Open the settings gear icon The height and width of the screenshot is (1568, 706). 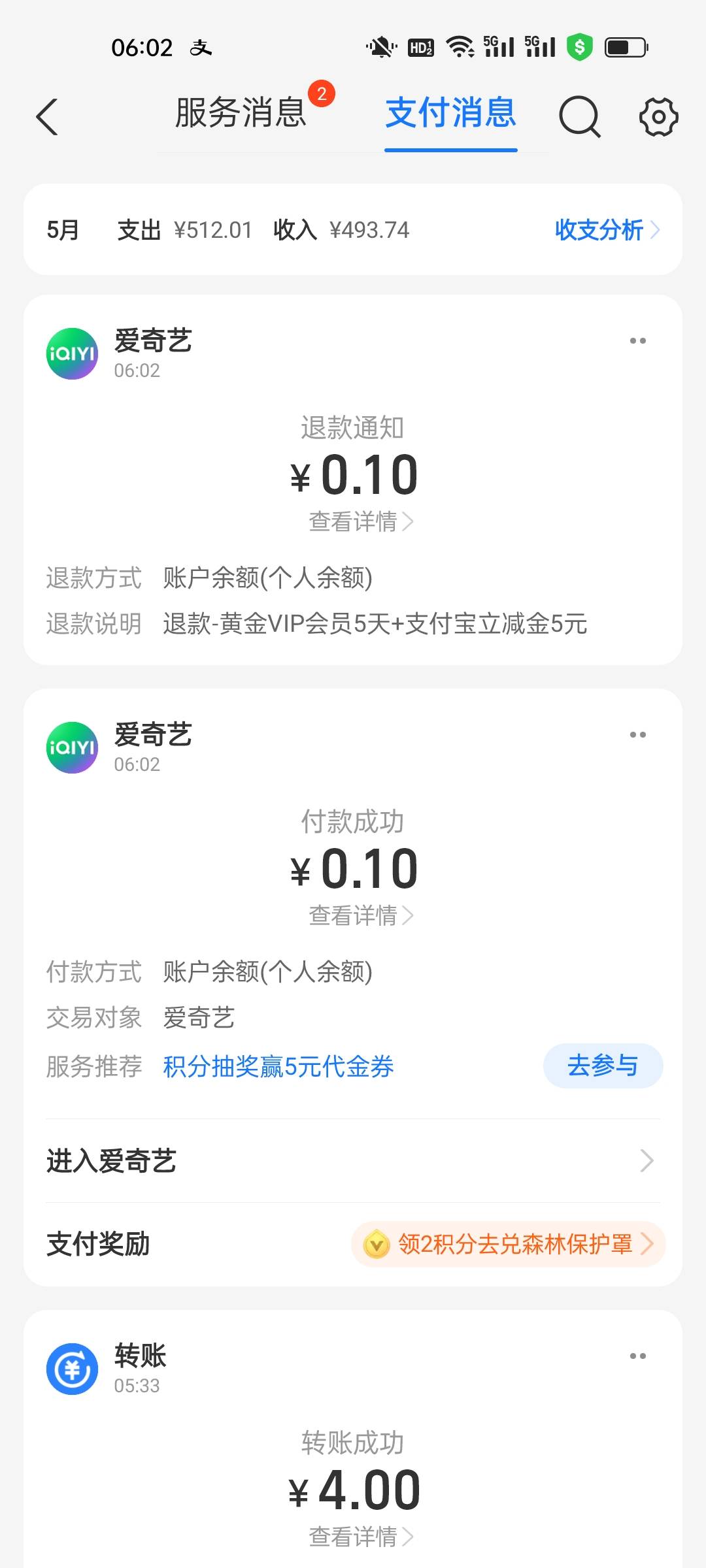tap(658, 117)
